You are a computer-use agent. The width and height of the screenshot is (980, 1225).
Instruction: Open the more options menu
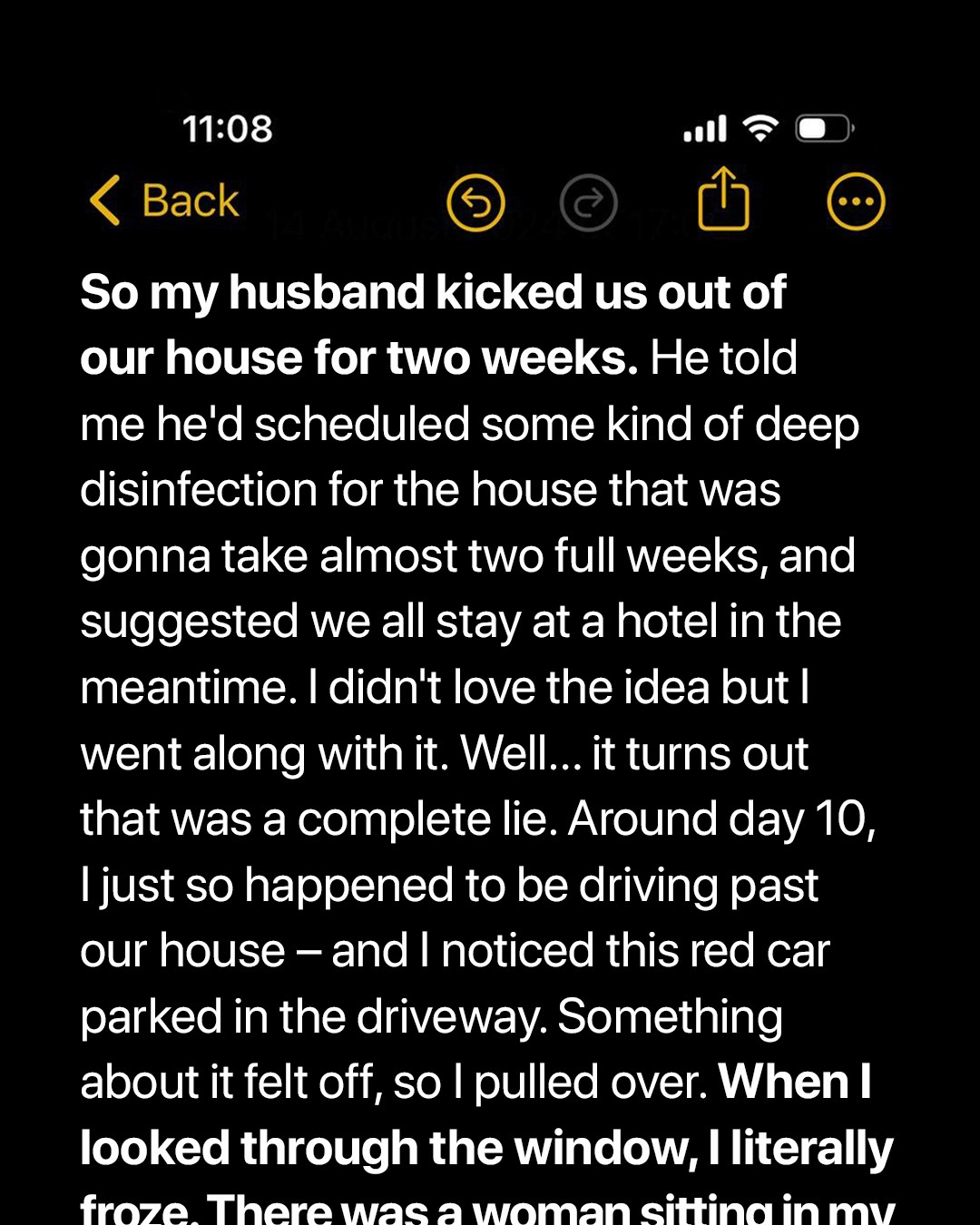click(x=856, y=201)
